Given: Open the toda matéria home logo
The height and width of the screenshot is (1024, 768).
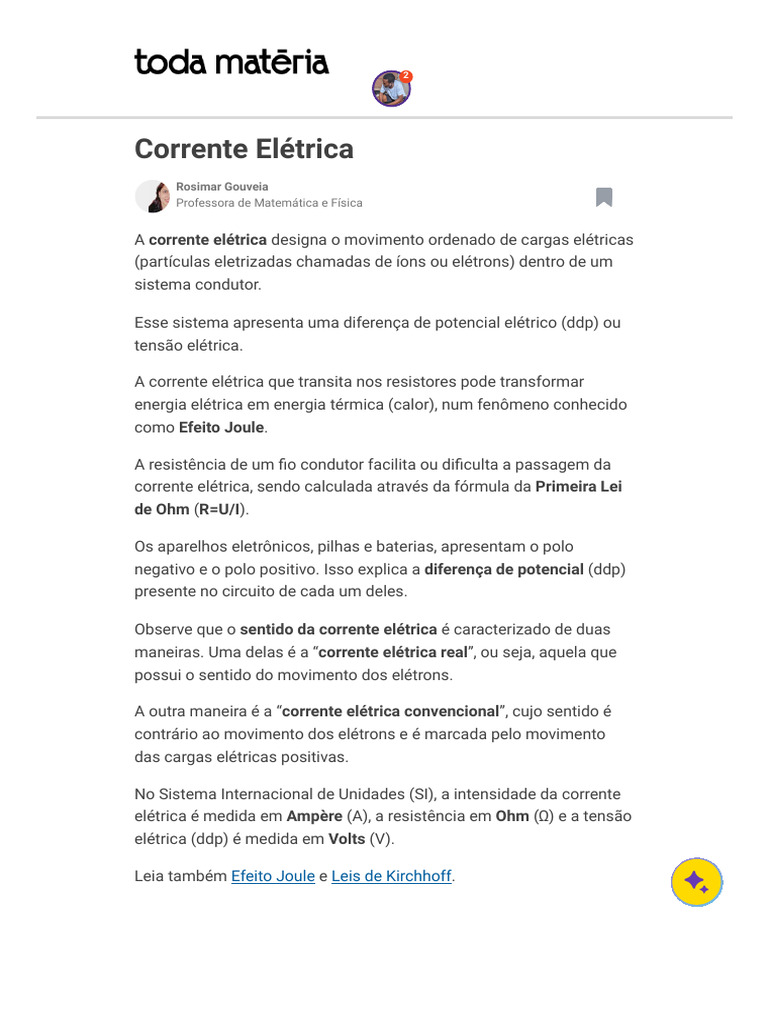Looking at the screenshot, I should (231, 62).
